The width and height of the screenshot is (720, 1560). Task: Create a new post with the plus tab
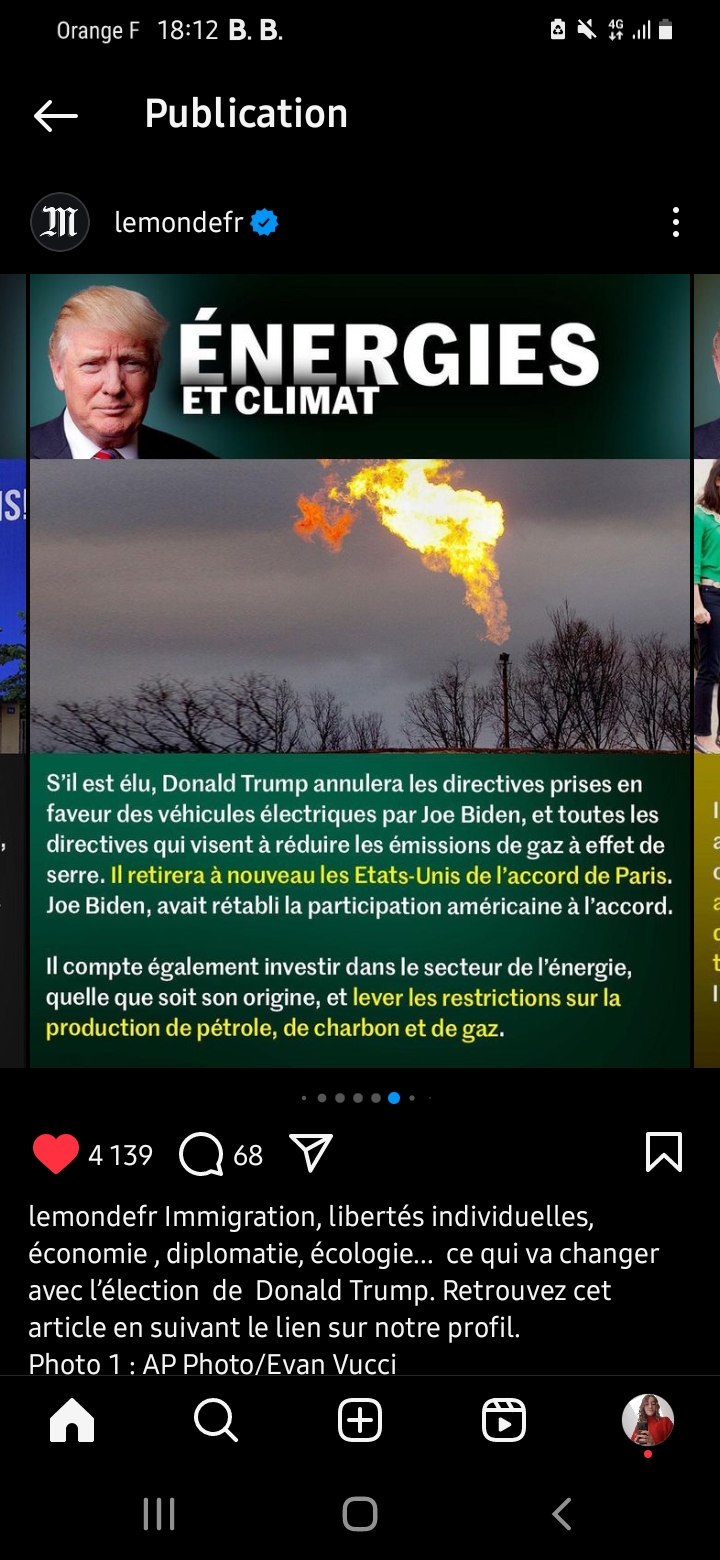click(360, 1420)
